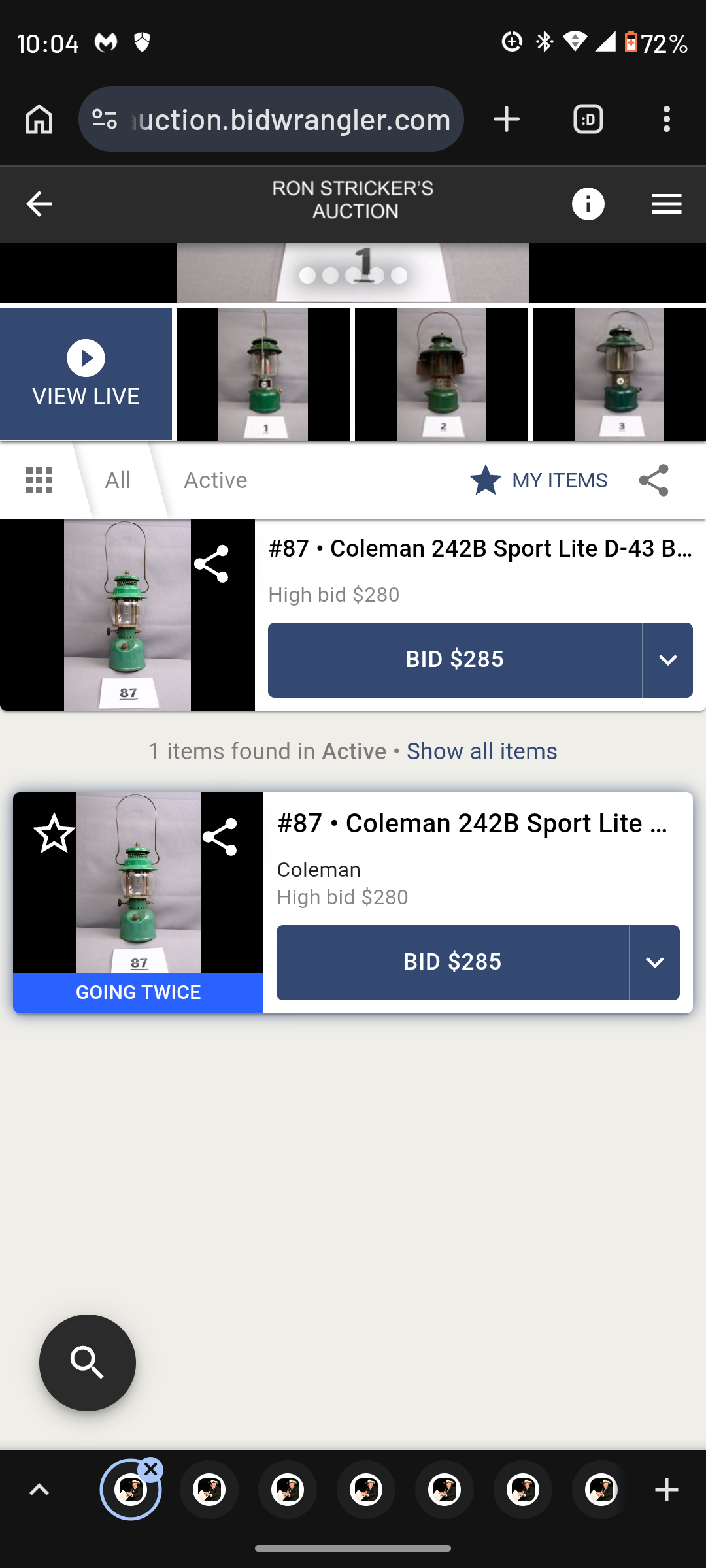This screenshot has width=706, height=1568.
Task: Open the hamburger menu
Action: [x=666, y=204]
